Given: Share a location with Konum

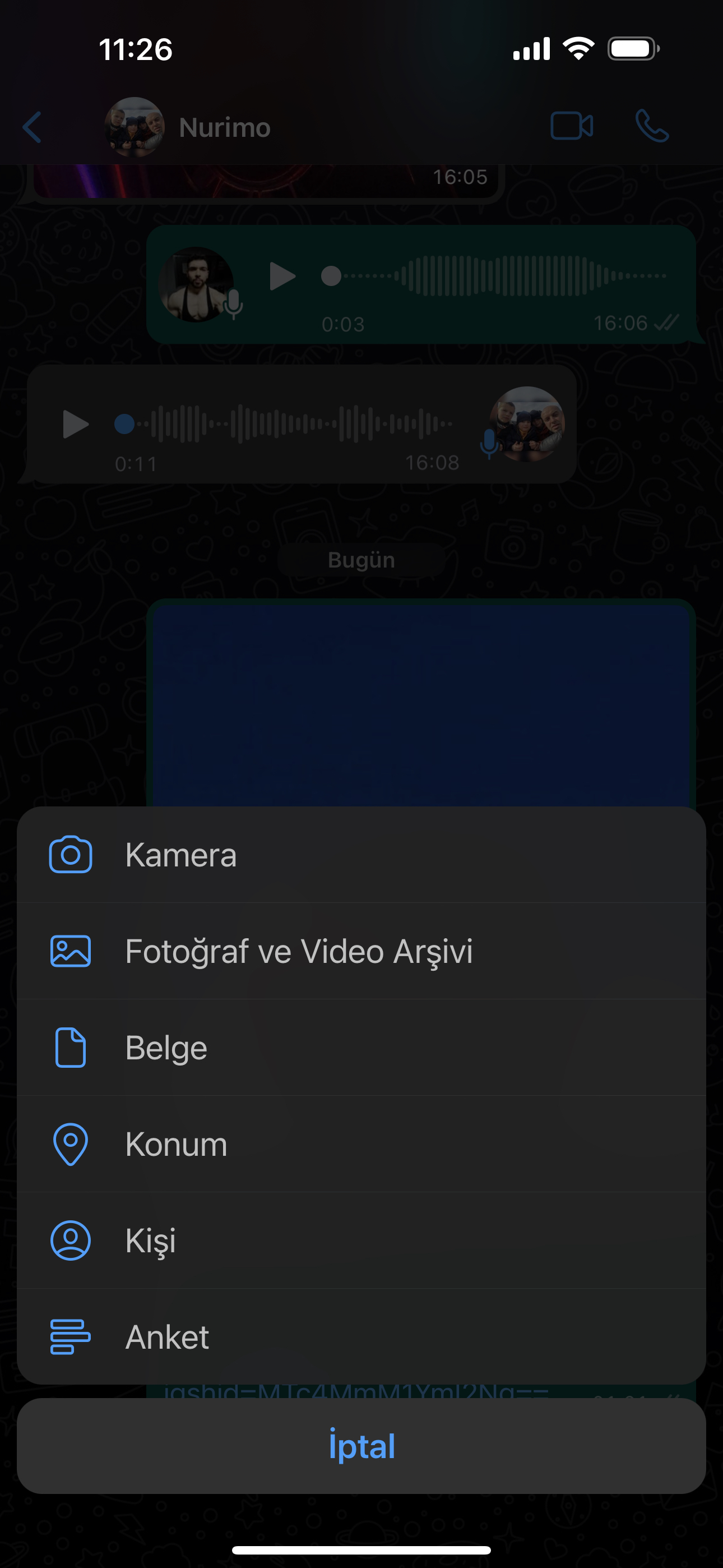Looking at the screenshot, I should (361, 1143).
